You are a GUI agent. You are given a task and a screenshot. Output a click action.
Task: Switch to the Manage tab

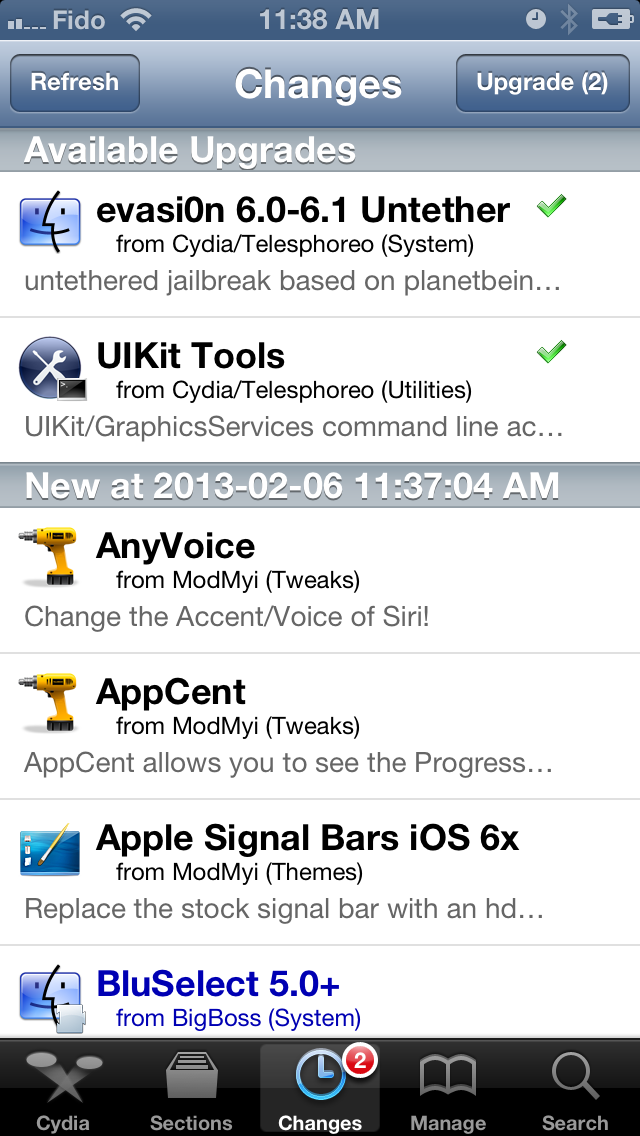click(448, 1090)
